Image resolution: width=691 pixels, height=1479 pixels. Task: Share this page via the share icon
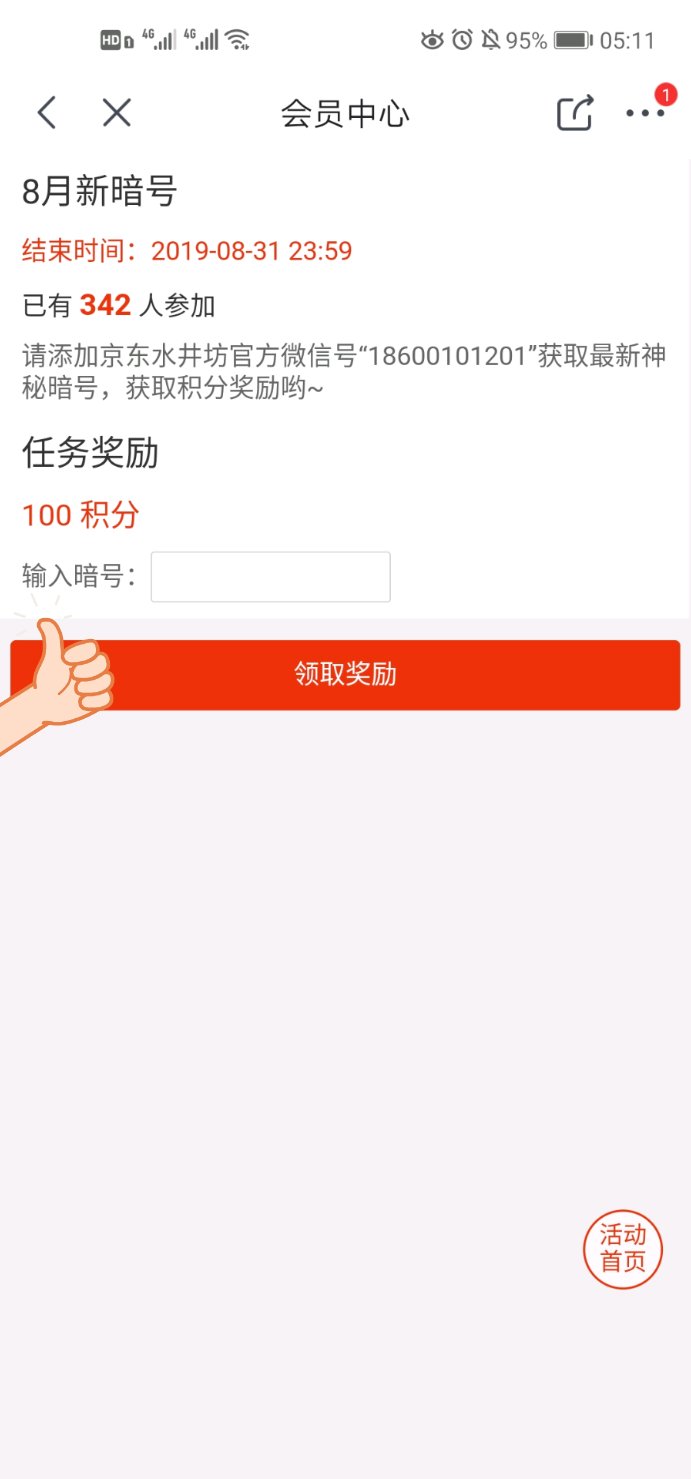pos(575,112)
